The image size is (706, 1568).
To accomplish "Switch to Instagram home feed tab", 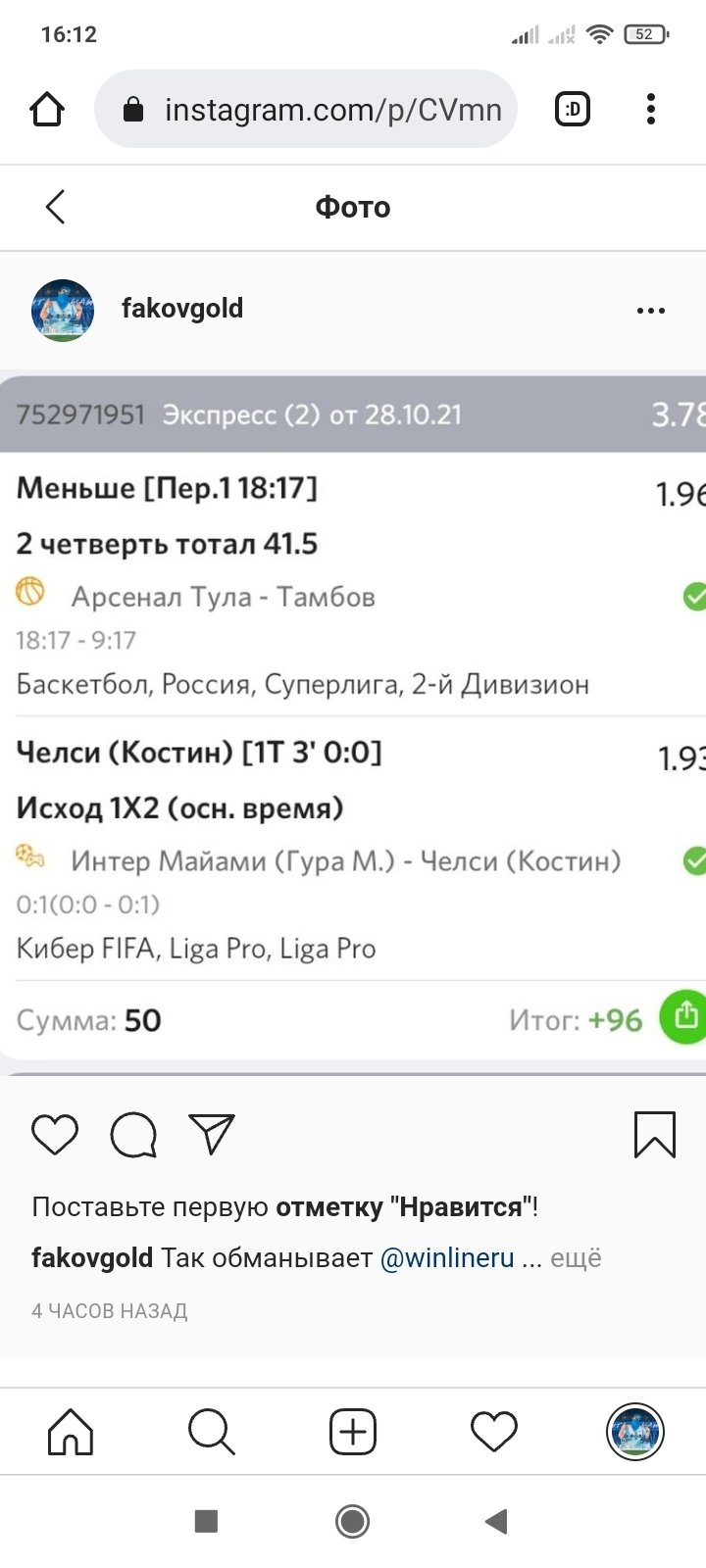I will tap(71, 1432).
